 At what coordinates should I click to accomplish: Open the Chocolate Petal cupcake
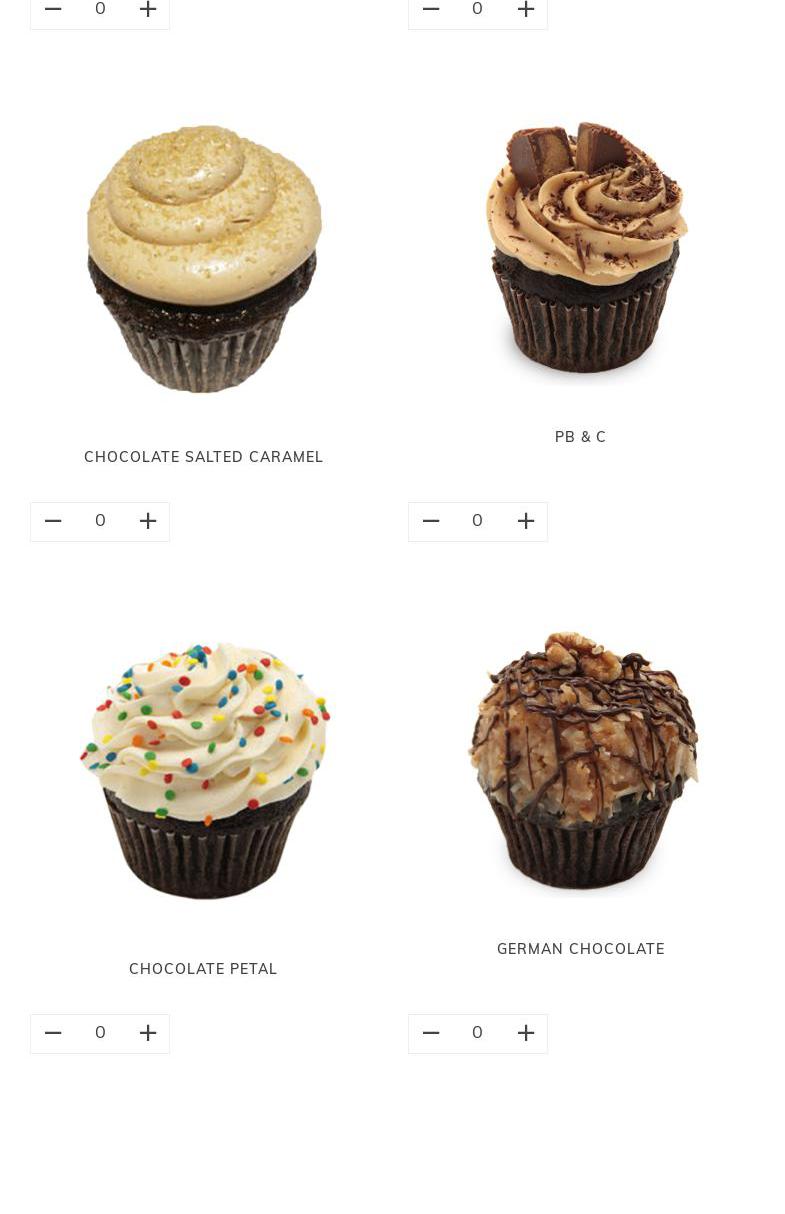coord(203,770)
